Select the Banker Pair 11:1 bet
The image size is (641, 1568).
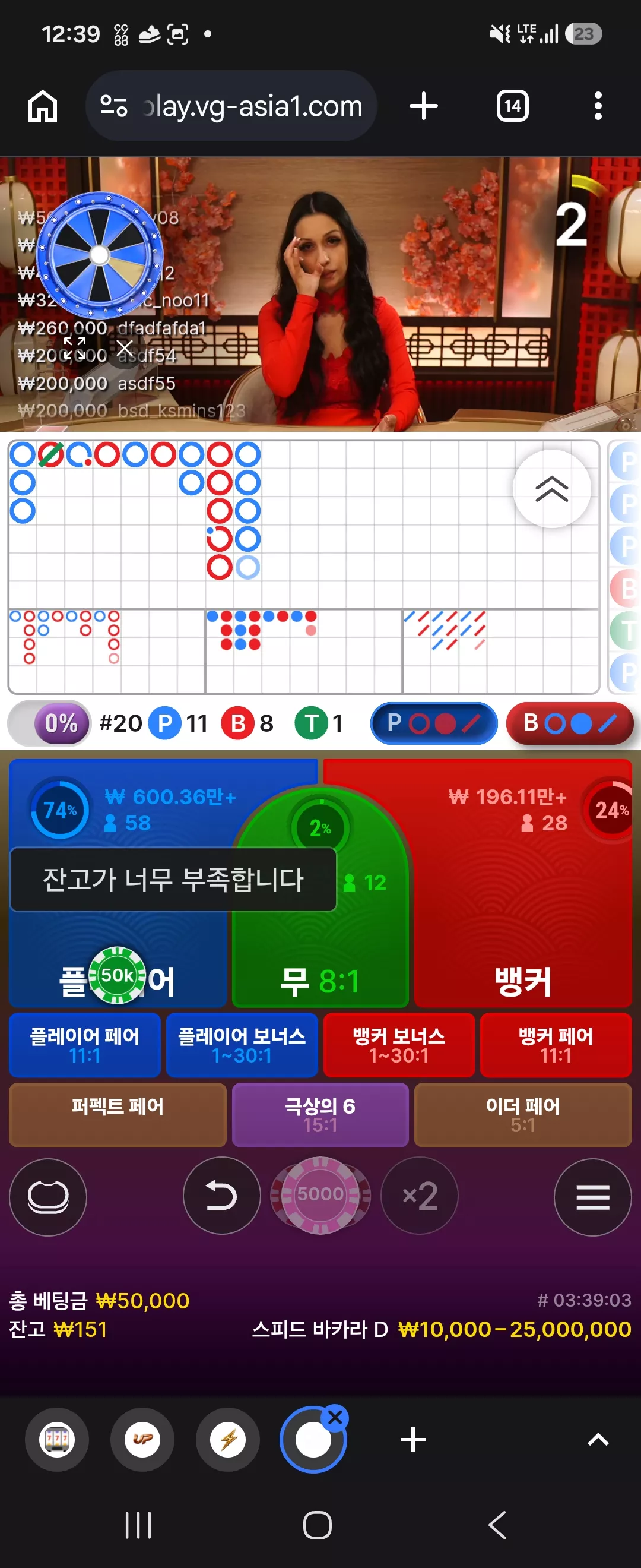point(556,1045)
